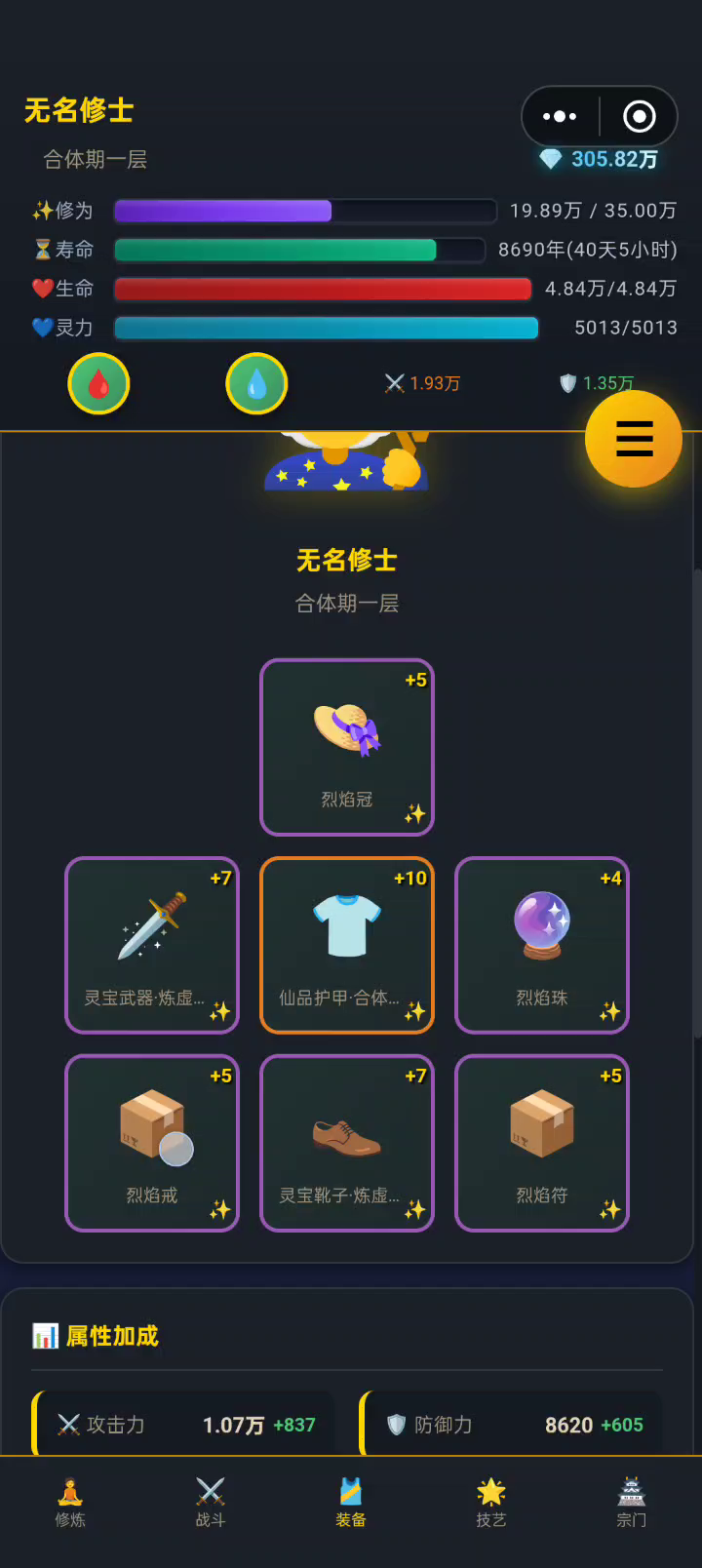Open the yellow floating menu button

634,439
